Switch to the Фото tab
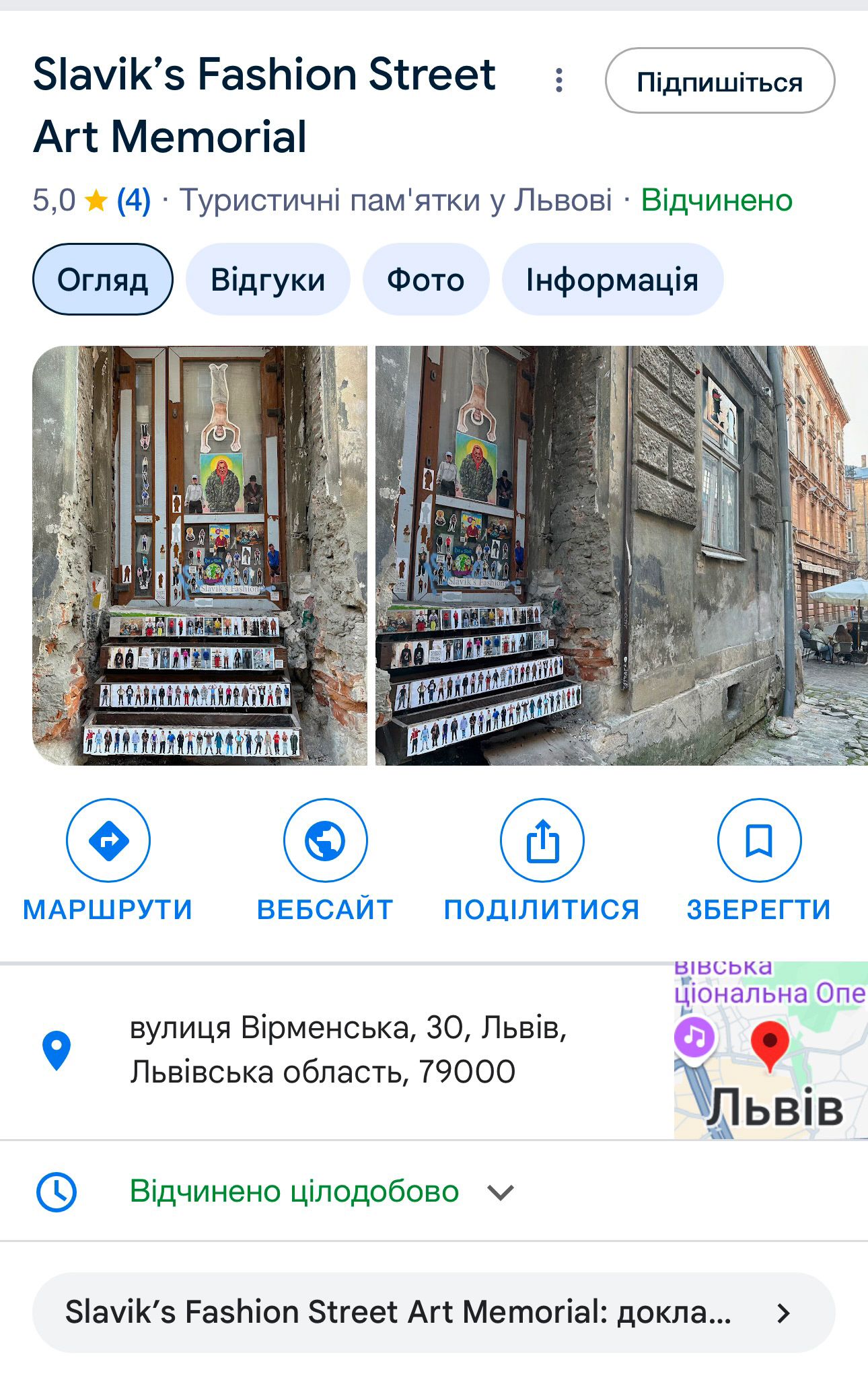Viewport: 868px width, 1384px height. click(x=425, y=280)
